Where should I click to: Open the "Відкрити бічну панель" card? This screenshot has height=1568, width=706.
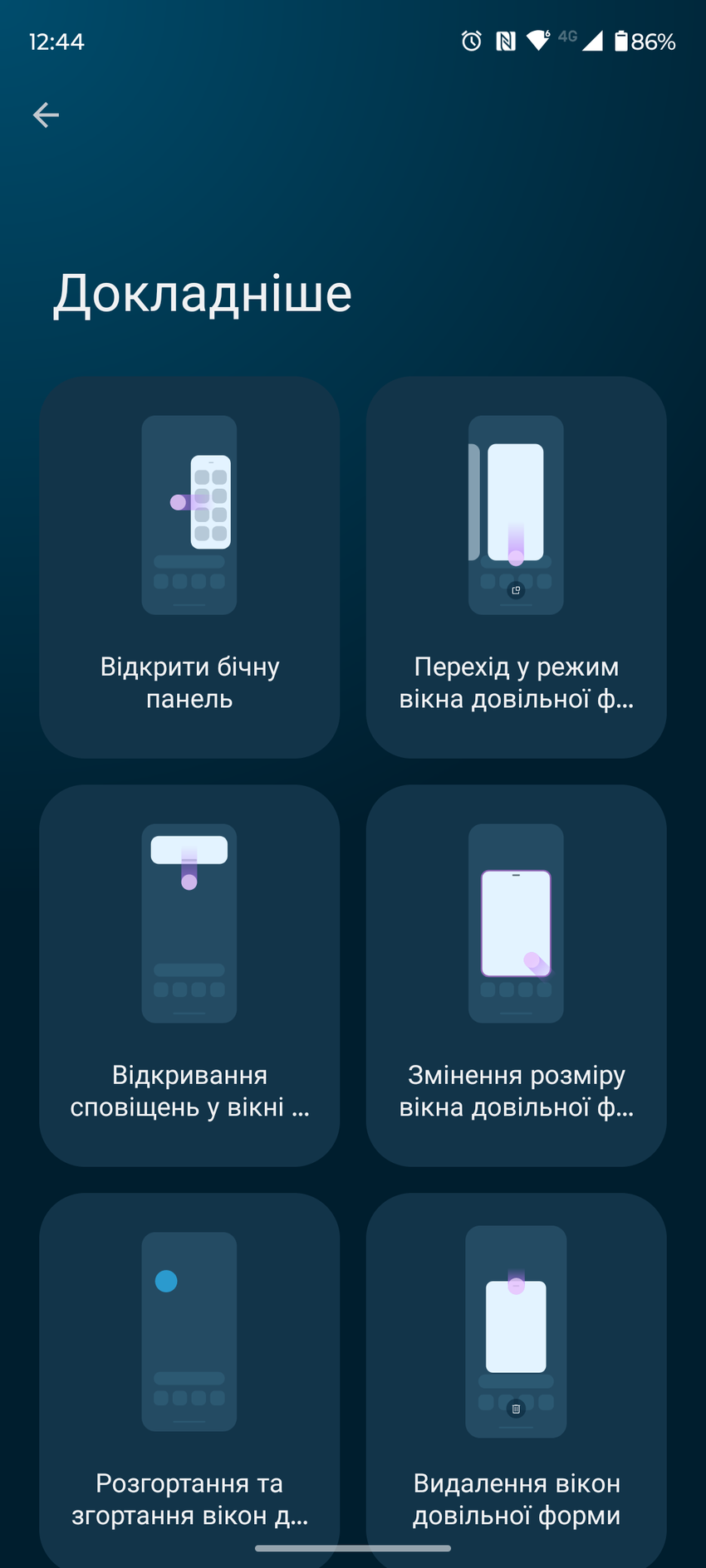tap(189, 567)
